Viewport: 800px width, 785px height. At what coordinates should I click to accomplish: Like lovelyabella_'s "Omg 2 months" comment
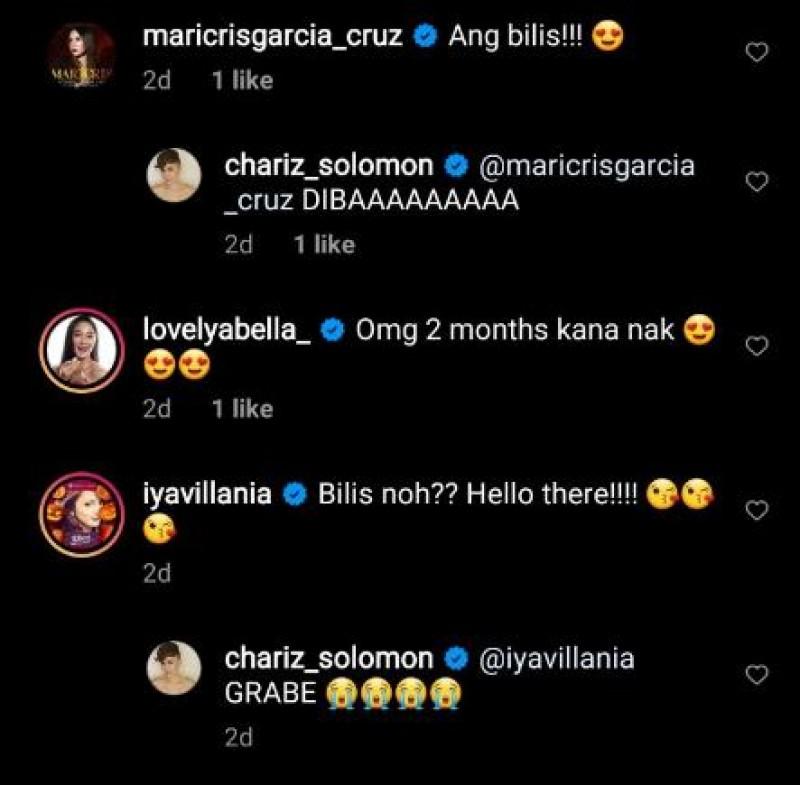click(758, 345)
